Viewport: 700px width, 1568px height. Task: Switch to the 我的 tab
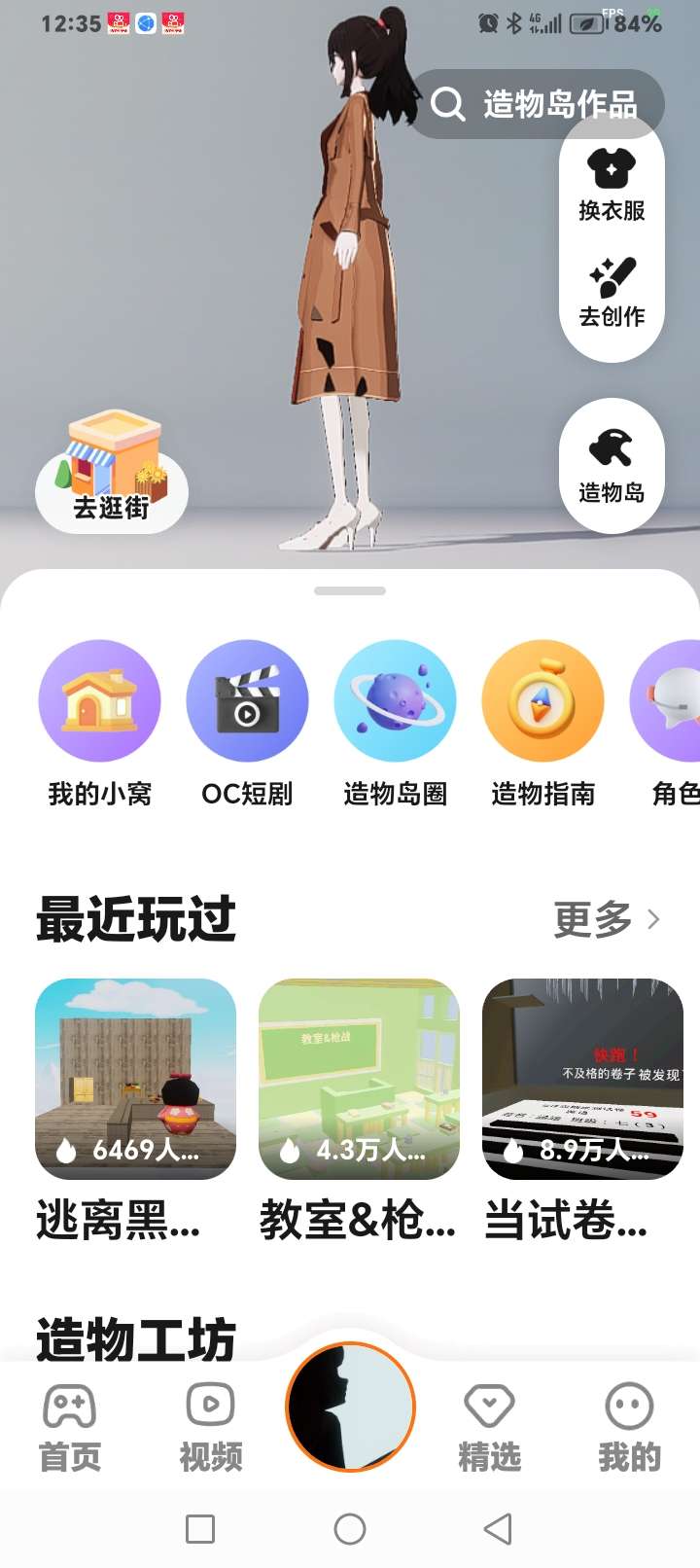click(x=629, y=1427)
